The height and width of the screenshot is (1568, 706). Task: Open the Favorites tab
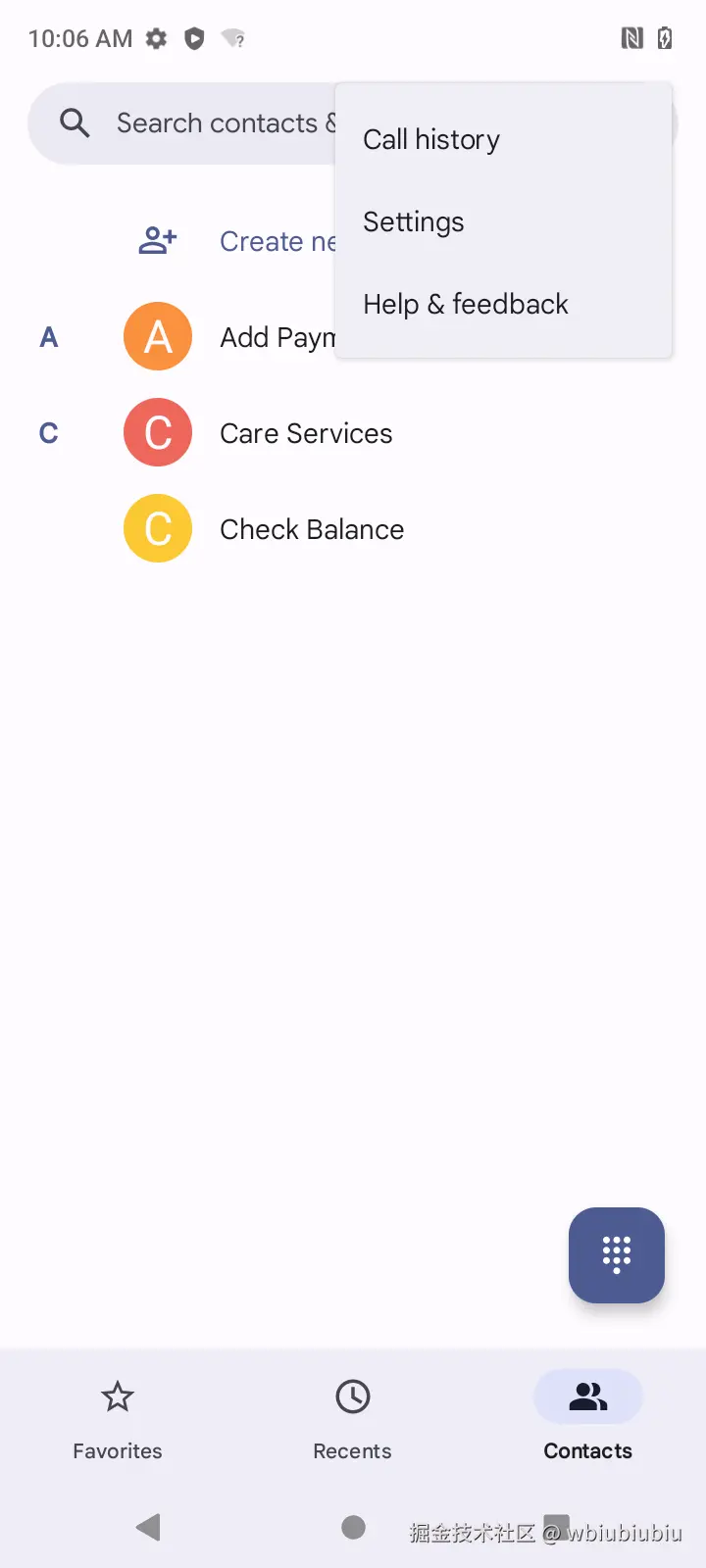pyautogui.click(x=117, y=1418)
